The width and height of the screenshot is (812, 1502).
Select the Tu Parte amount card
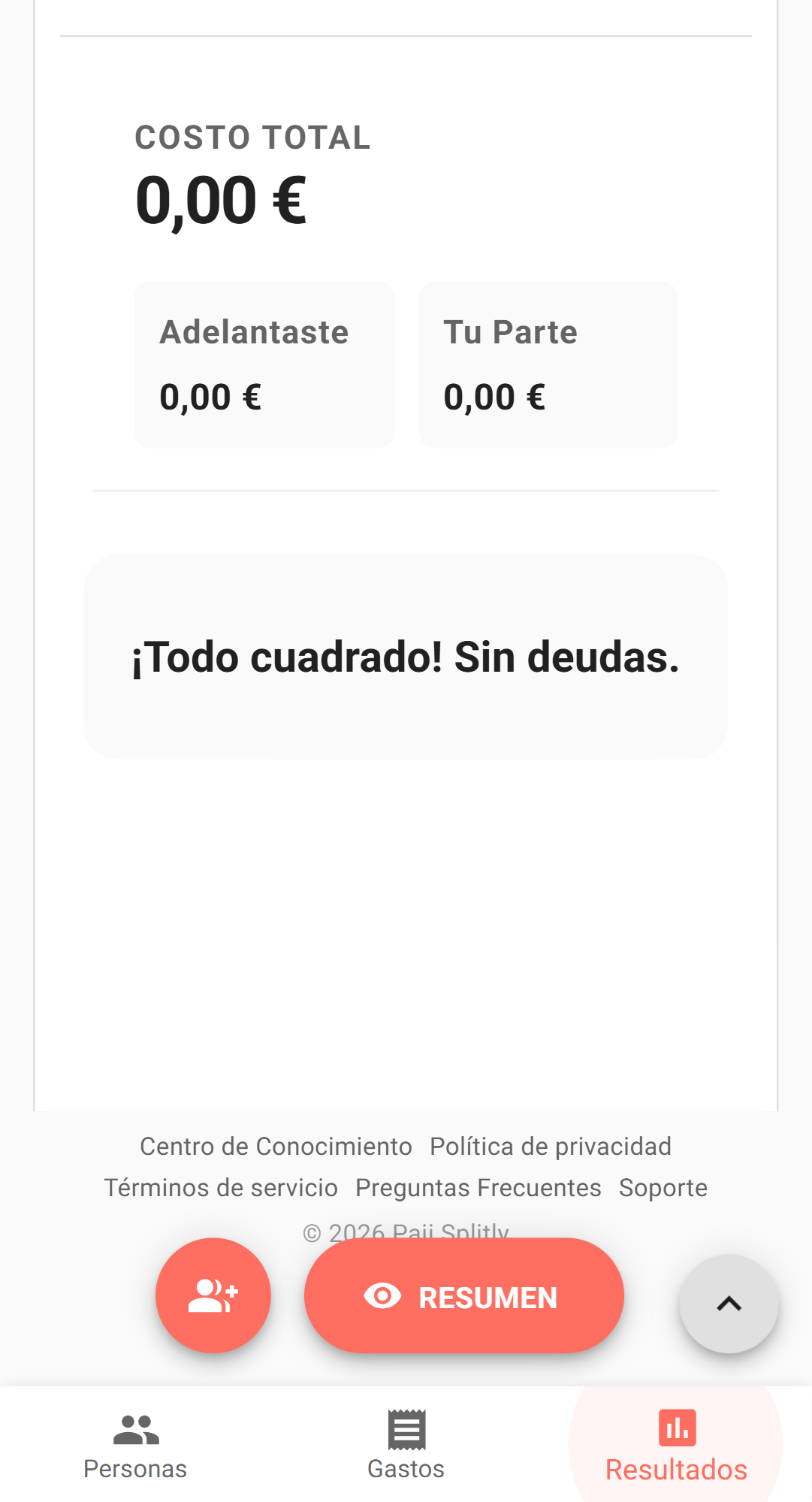click(548, 364)
